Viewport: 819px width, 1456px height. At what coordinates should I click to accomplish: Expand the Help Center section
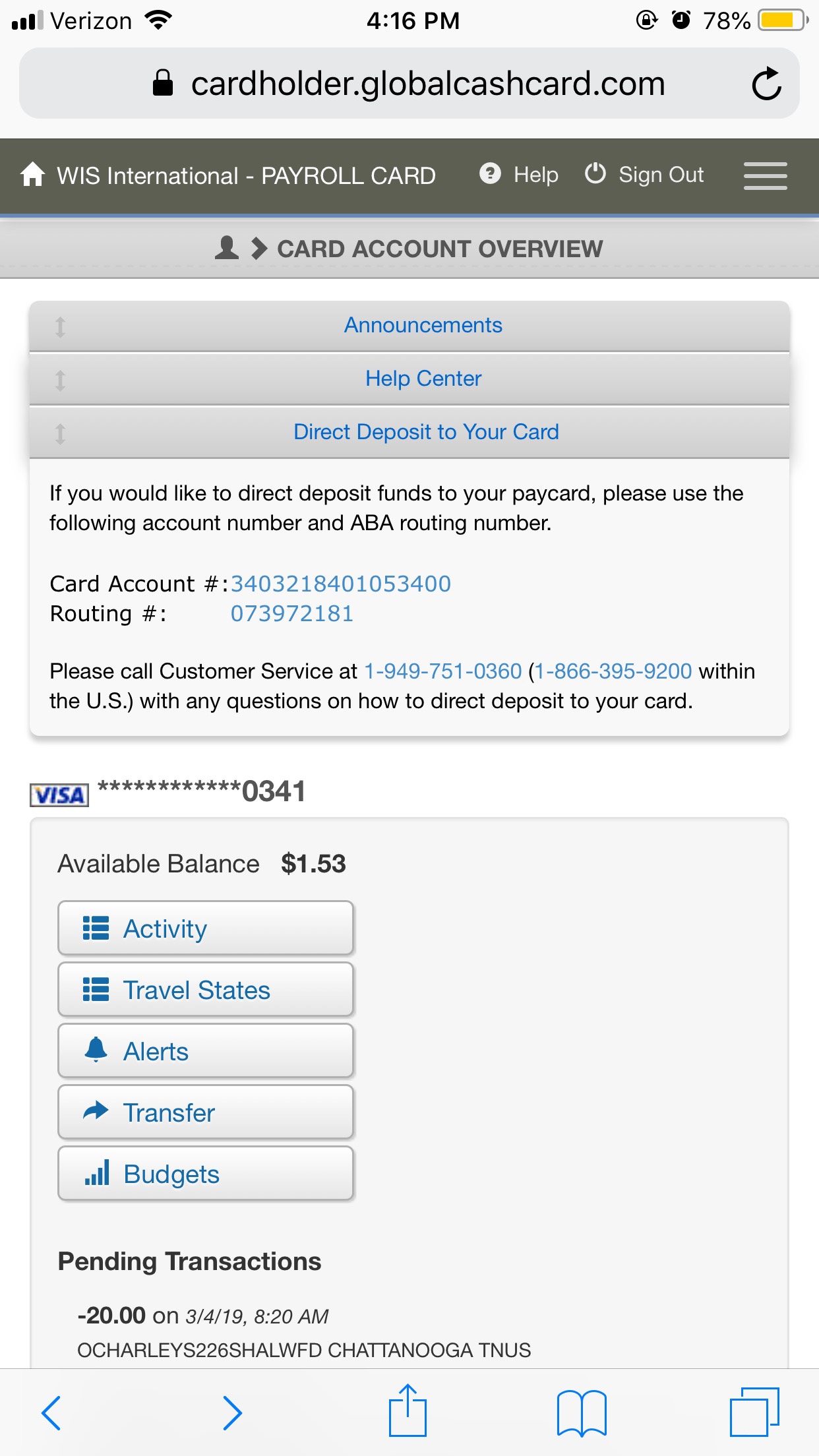tap(423, 379)
